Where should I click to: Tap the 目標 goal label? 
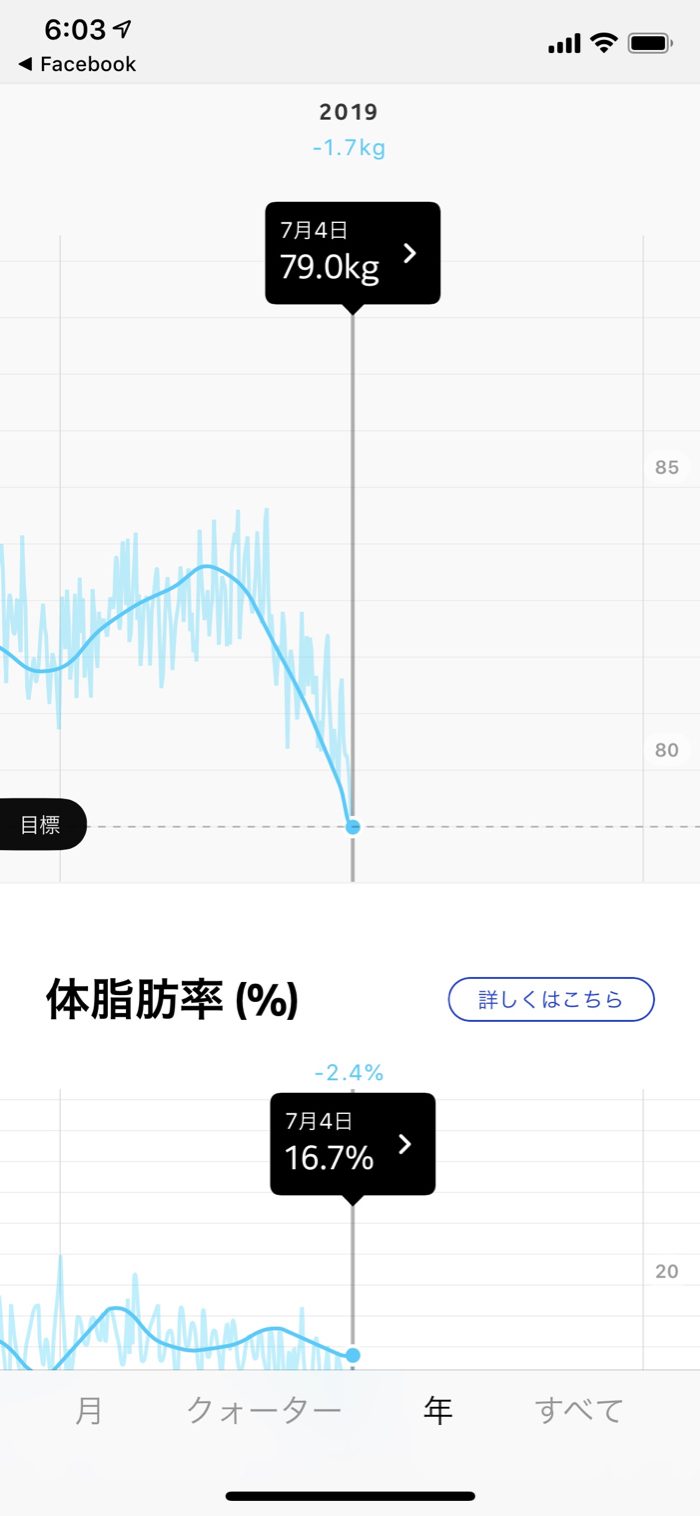(41, 826)
